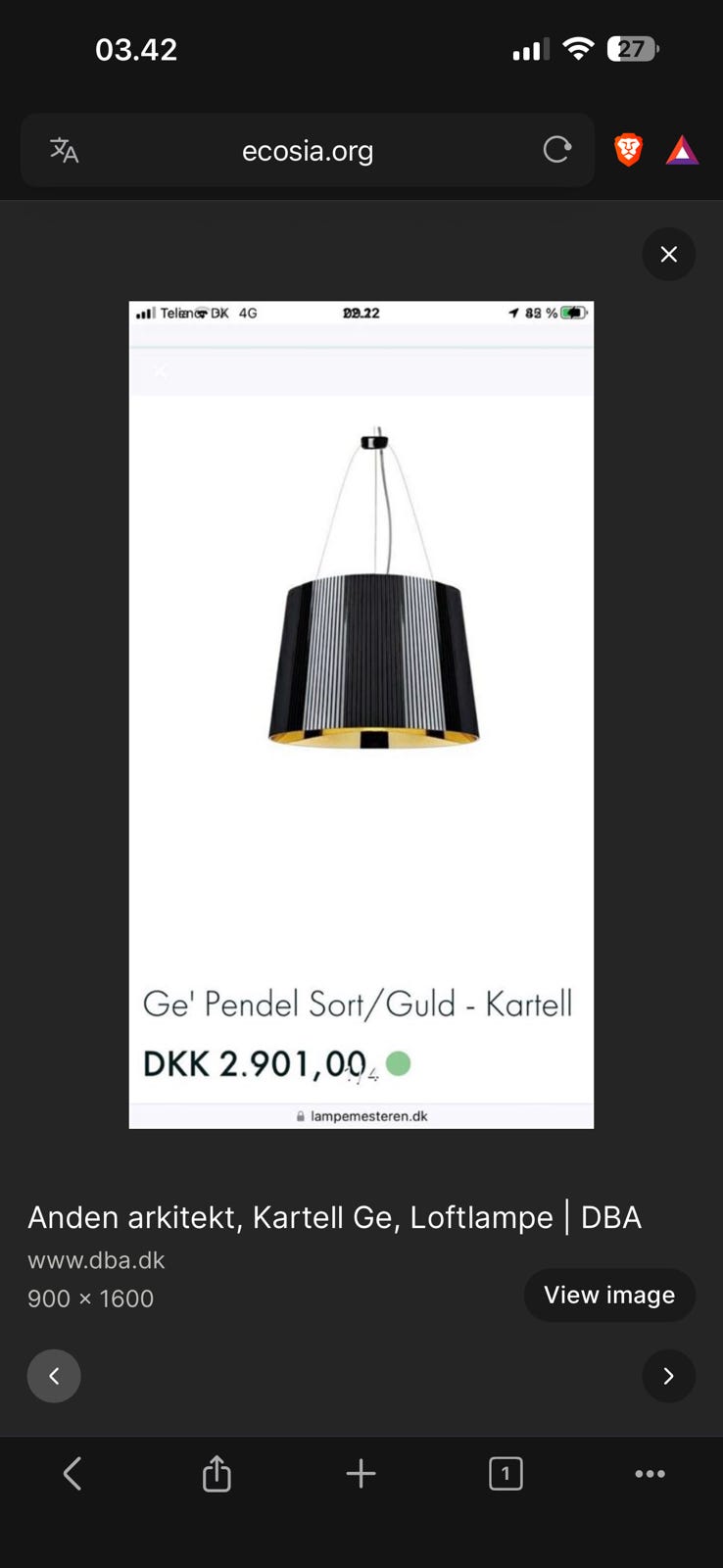Open a new browser tab with the plus icon
Image resolution: width=723 pixels, height=1568 pixels.
pyautogui.click(x=361, y=1473)
